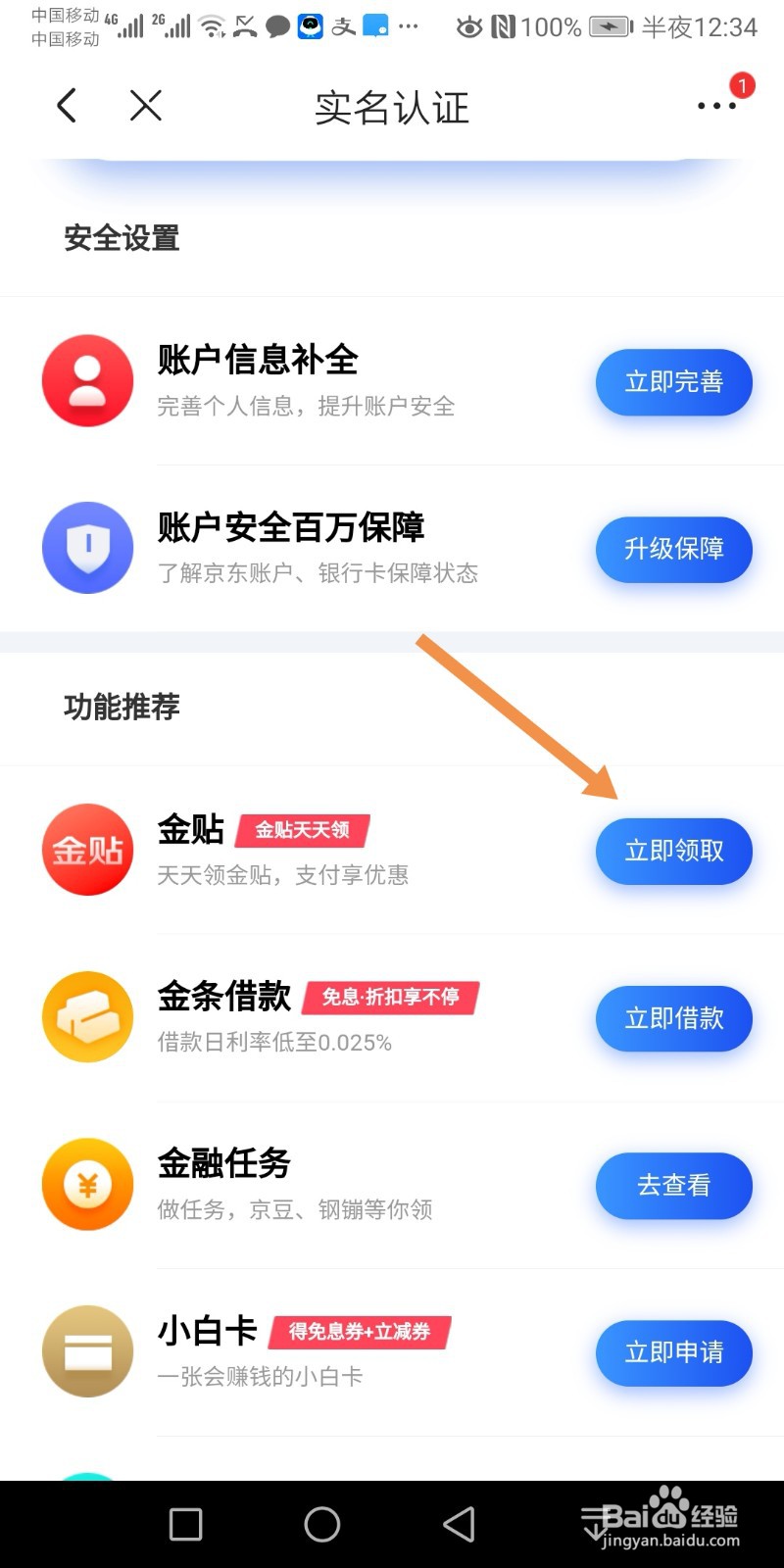Open the yellow coin 金融任务 icon
The height and width of the screenshot is (1568, 784).
tap(87, 1184)
